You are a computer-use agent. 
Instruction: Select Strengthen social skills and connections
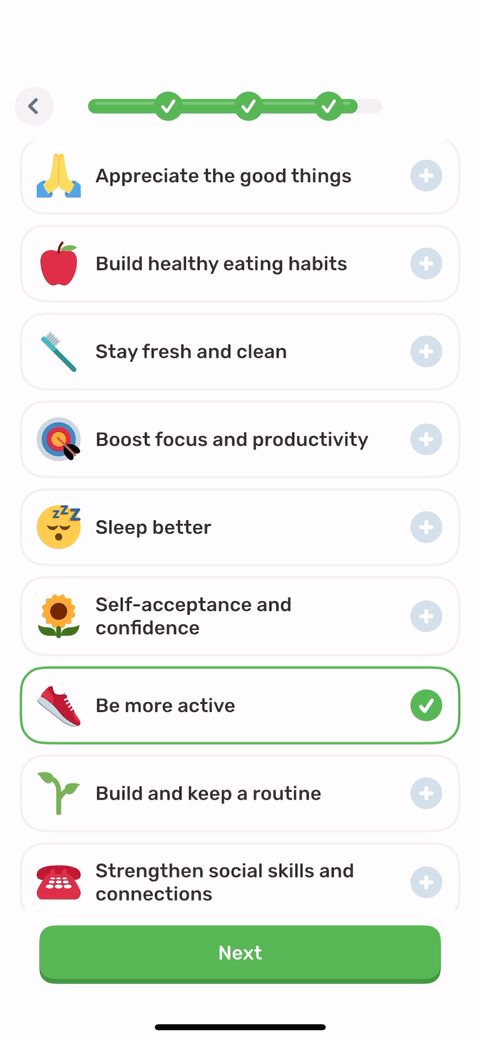(240, 881)
